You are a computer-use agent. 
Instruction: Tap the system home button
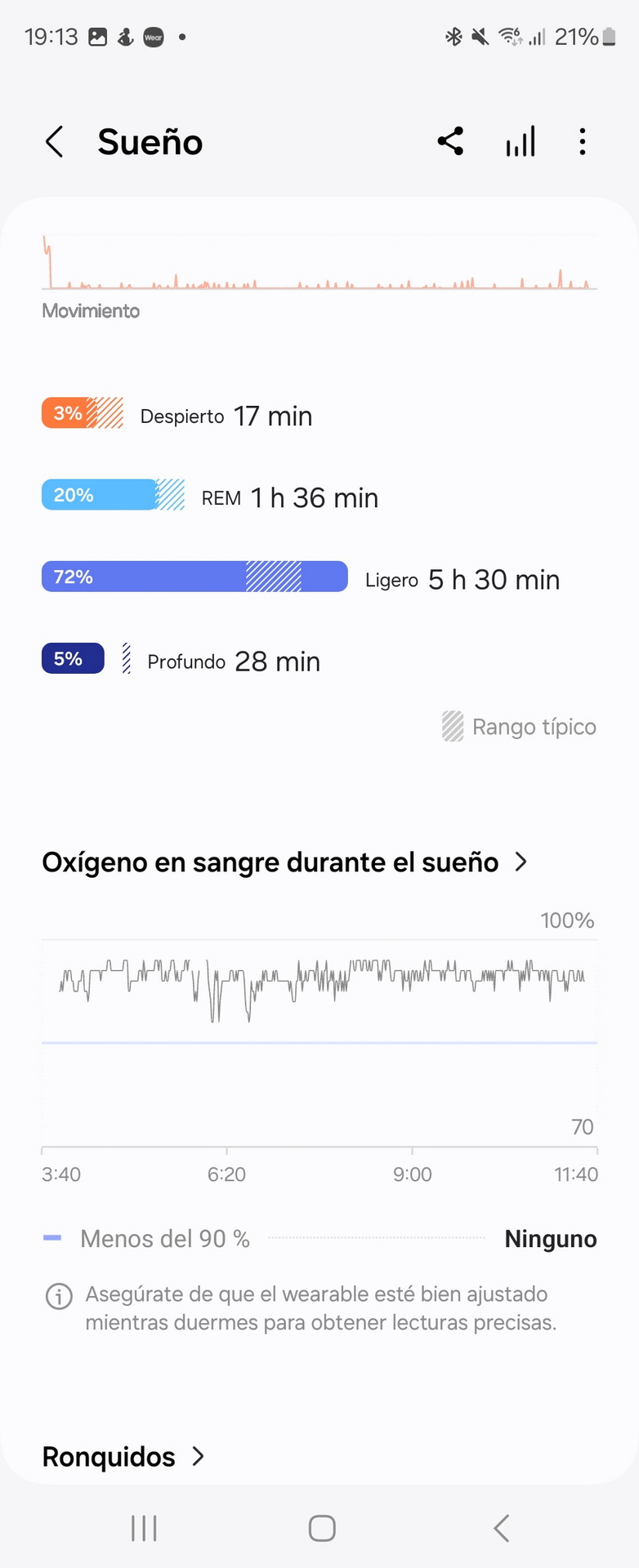tap(322, 1528)
